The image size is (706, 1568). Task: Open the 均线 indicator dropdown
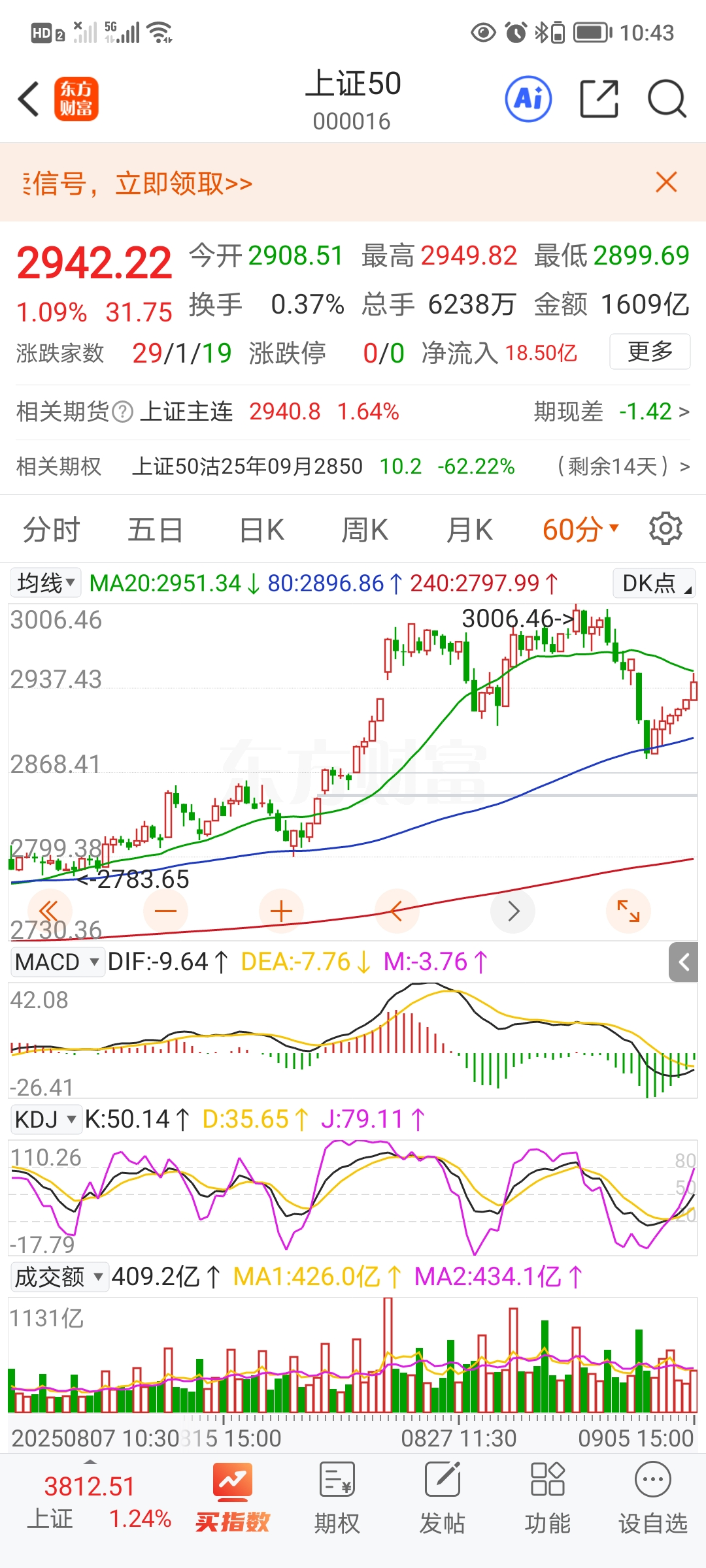tap(46, 583)
